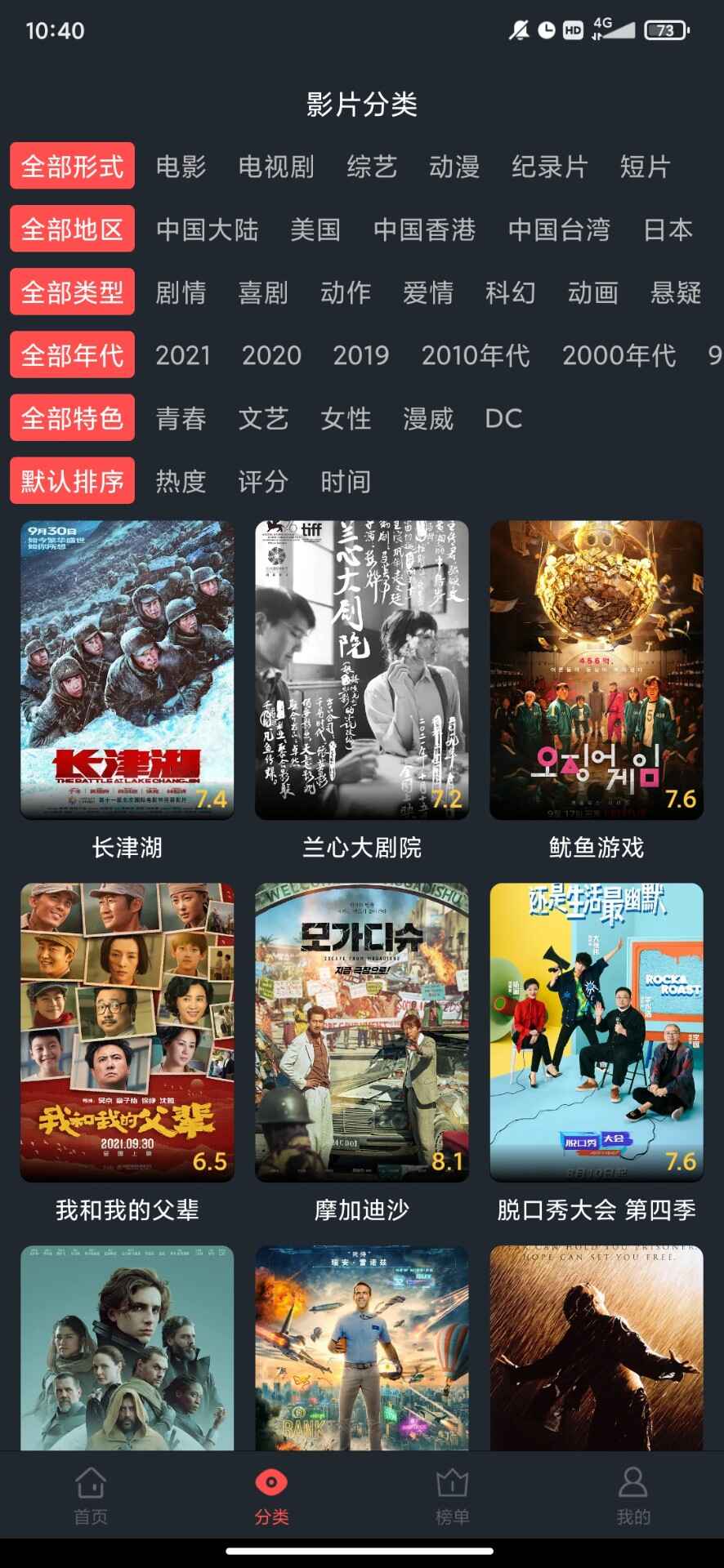Switch to the 榜单 tab
The image size is (724, 1568).
452,1496
